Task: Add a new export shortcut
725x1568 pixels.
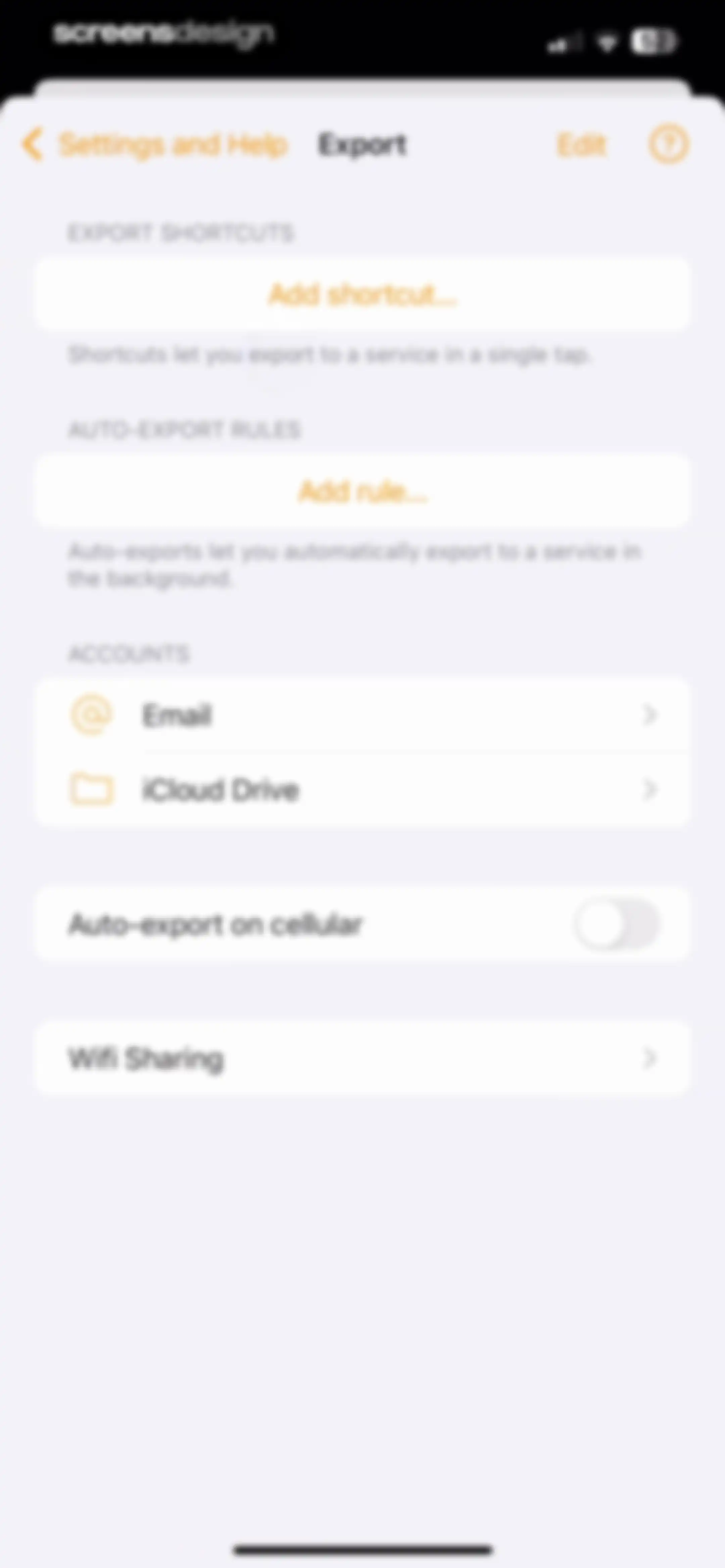Action: (362, 295)
